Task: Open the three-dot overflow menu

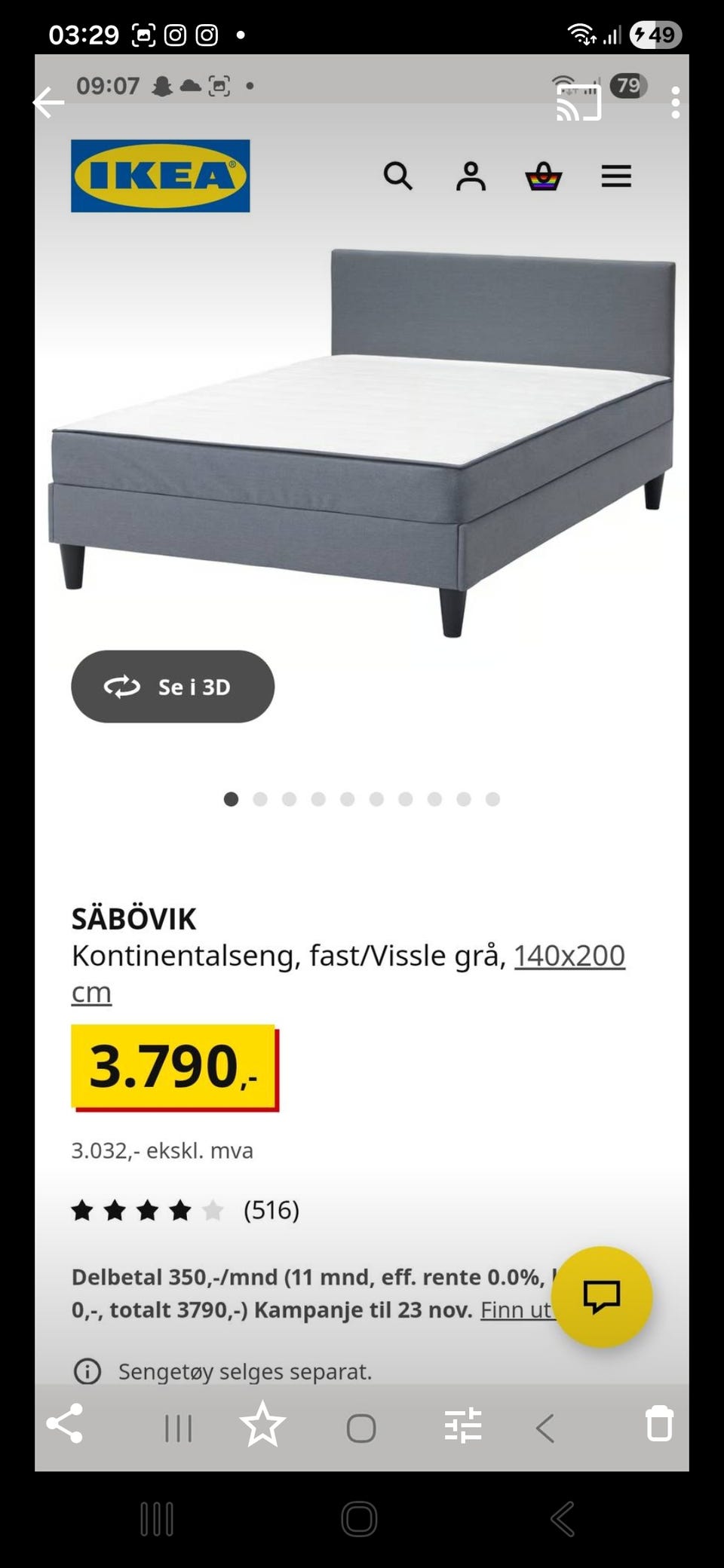Action: pyautogui.click(x=674, y=103)
